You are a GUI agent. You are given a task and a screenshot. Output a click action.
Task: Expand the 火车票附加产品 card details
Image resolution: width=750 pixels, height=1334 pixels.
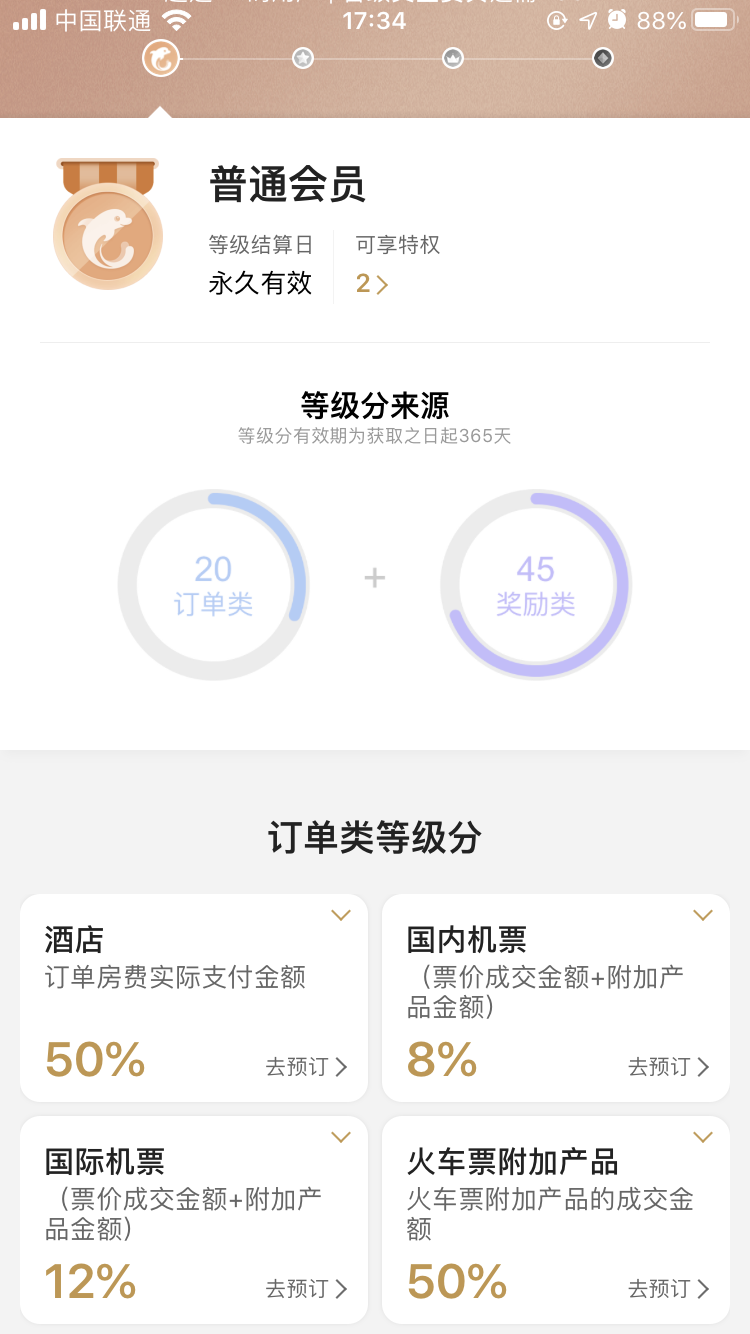click(x=703, y=1137)
